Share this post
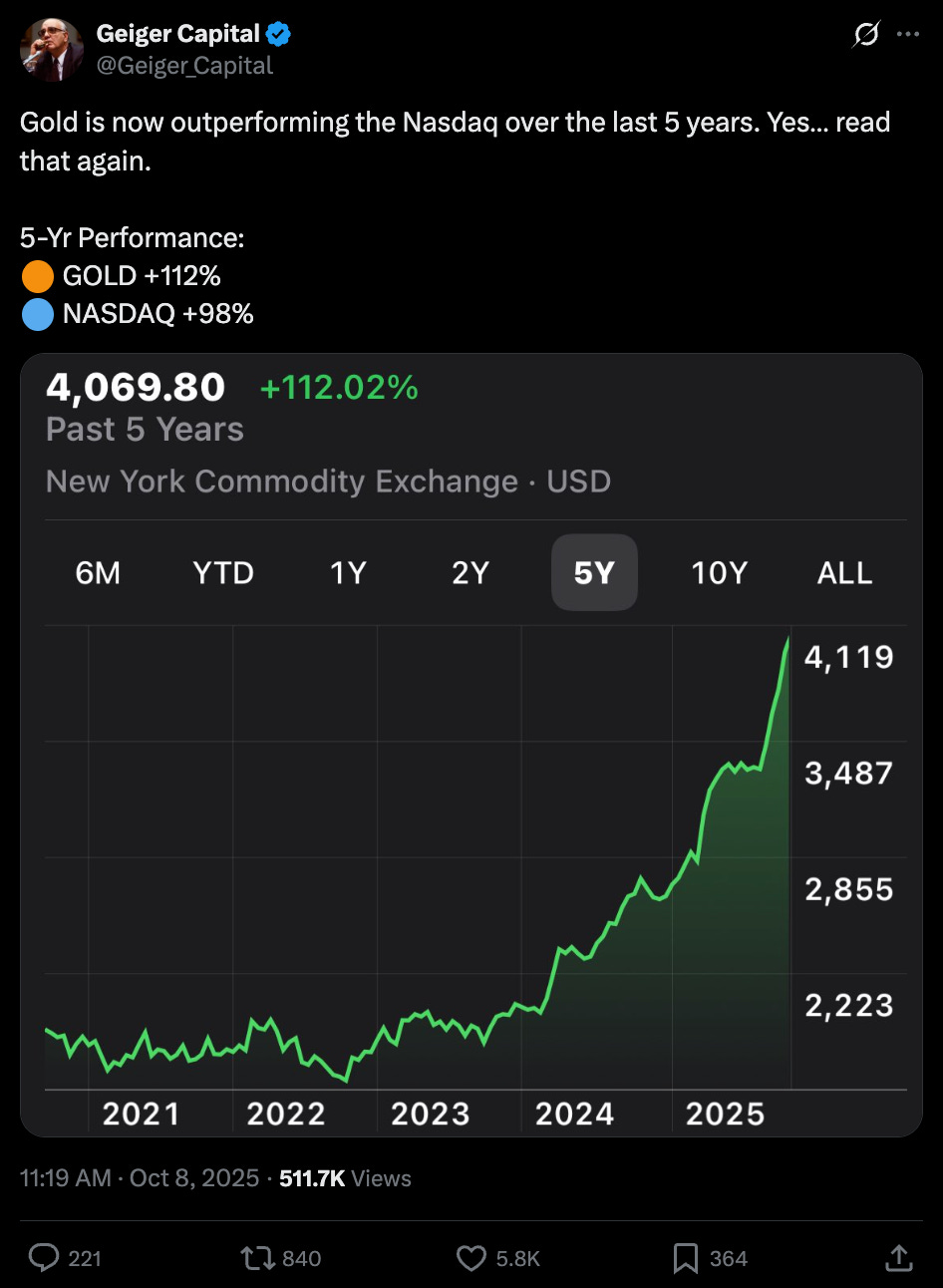This screenshot has width=943, height=1288. pyautogui.click(x=898, y=1258)
